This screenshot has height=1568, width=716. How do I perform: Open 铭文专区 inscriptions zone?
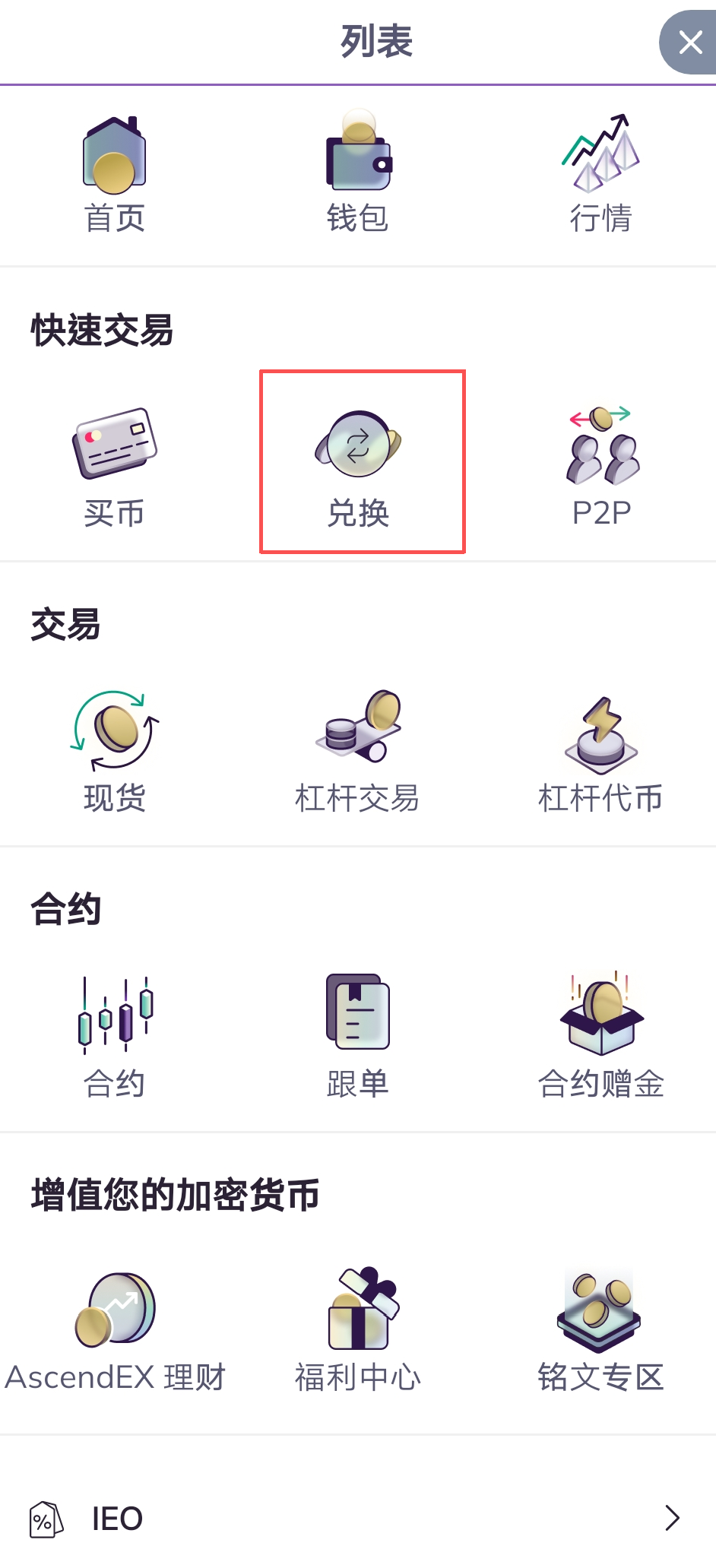point(600,1330)
